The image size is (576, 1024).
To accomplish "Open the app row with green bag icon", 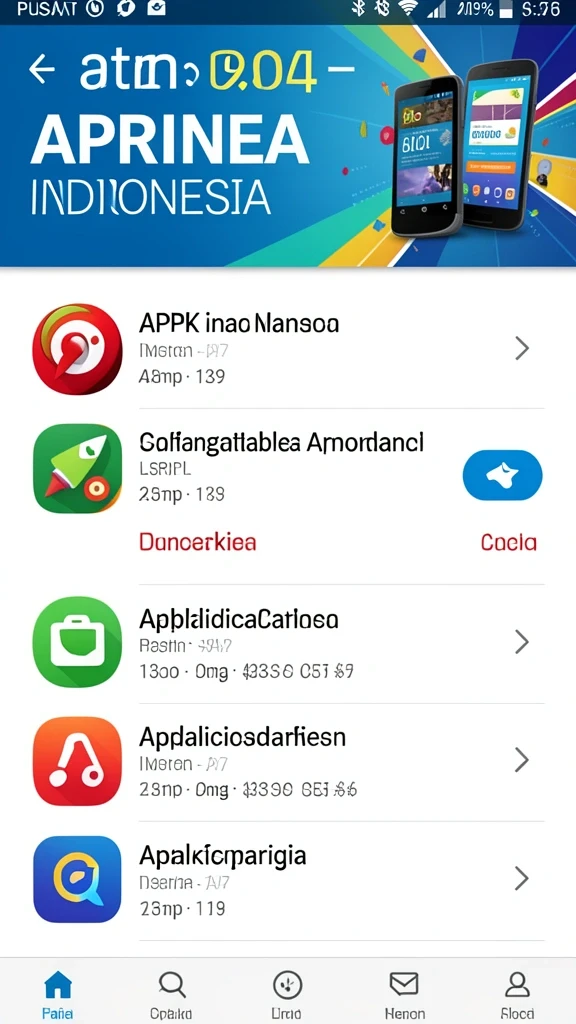I will tap(288, 643).
